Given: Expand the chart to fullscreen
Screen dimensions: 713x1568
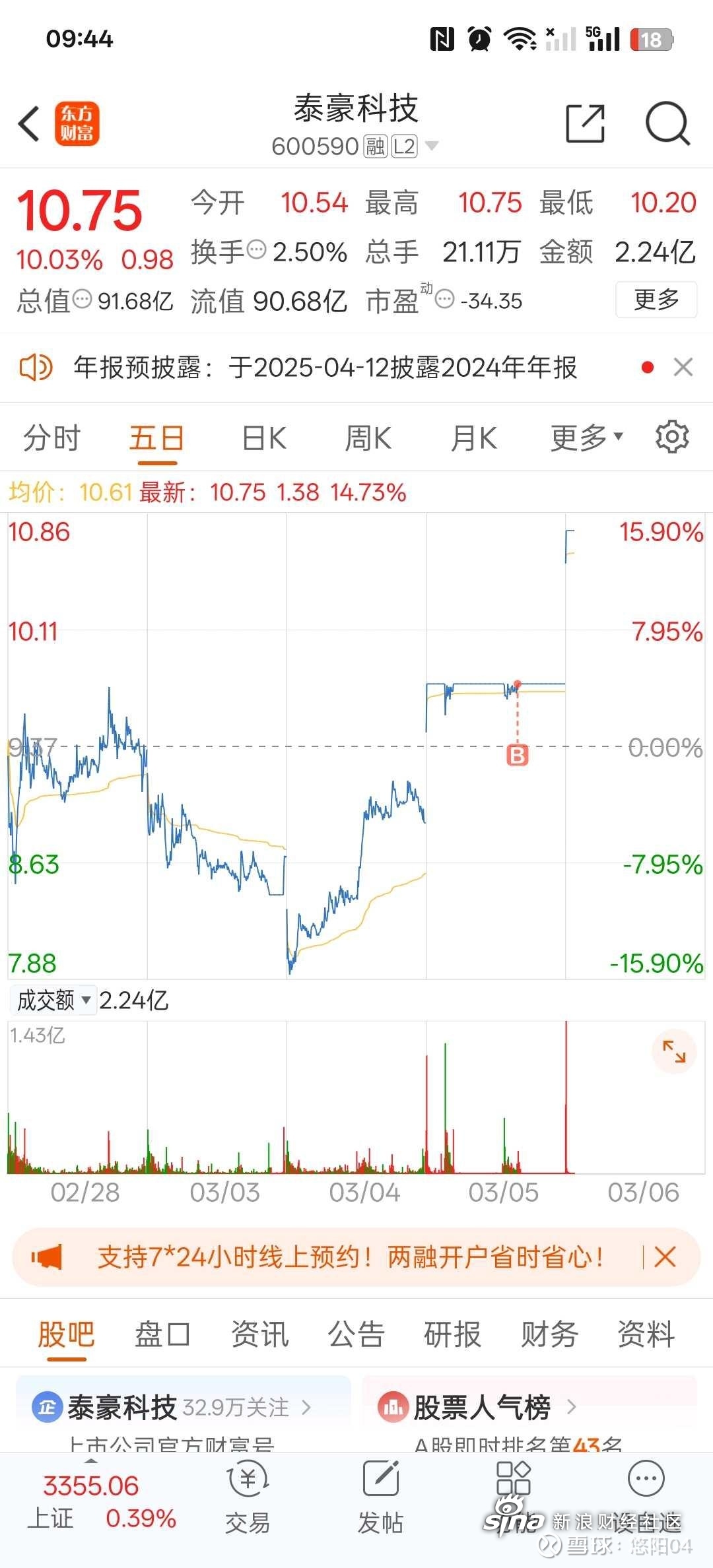Looking at the screenshot, I should tap(673, 1051).
